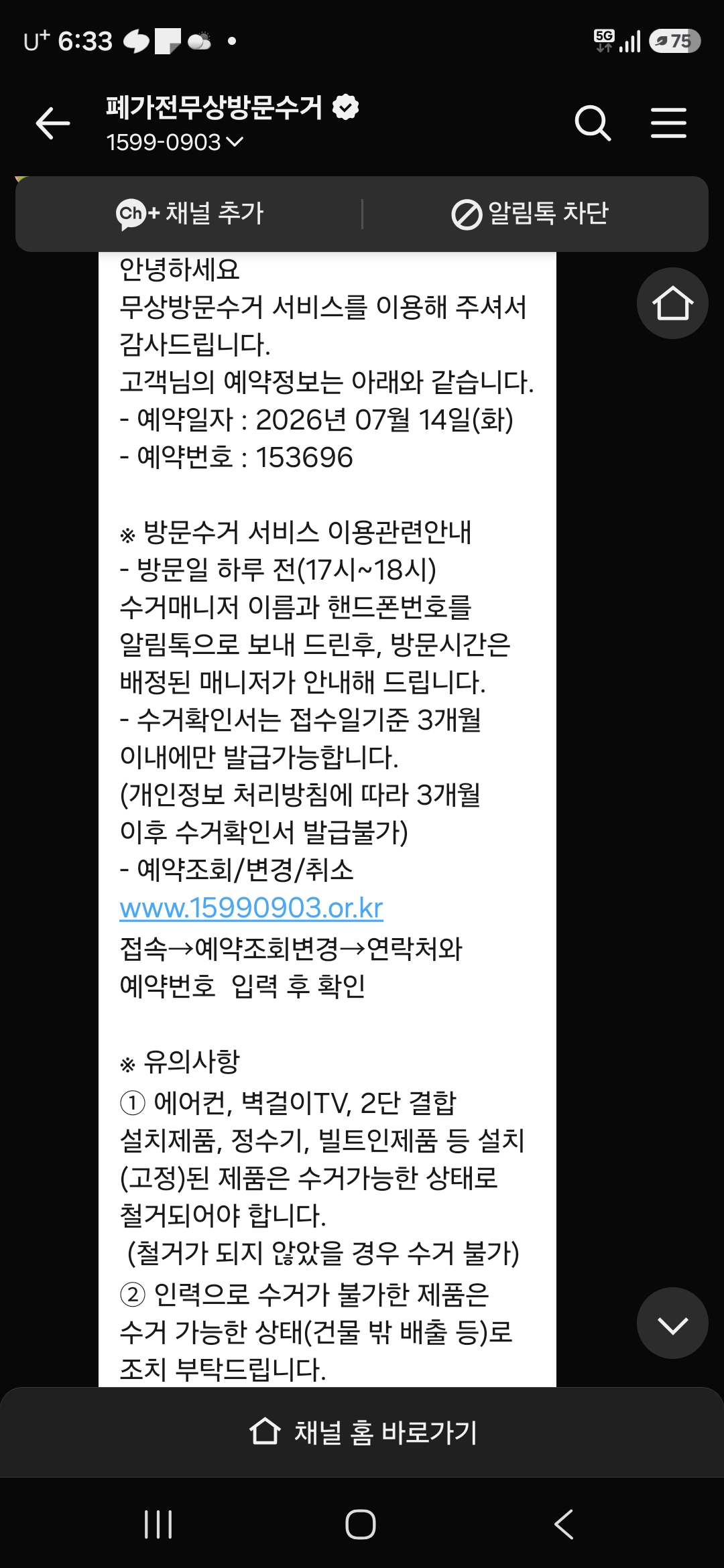The width and height of the screenshot is (724, 1568).
Task: Open search in this chat
Action: (x=593, y=123)
